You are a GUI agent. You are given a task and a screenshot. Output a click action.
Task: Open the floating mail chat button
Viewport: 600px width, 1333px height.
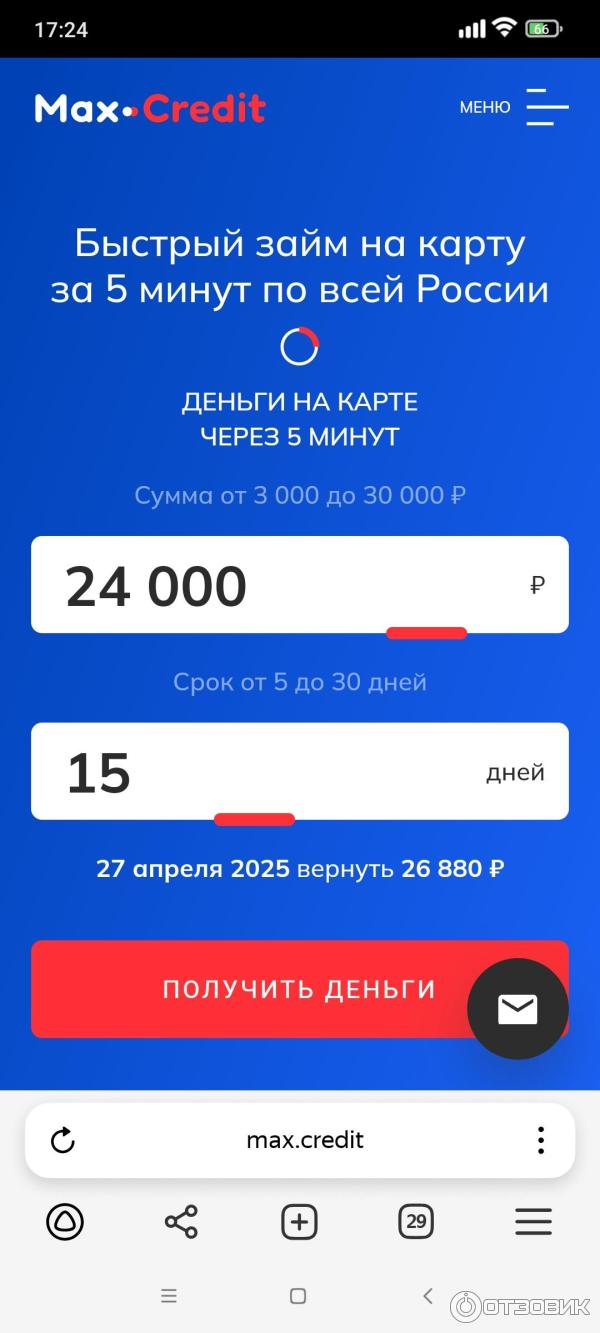click(x=518, y=1009)
